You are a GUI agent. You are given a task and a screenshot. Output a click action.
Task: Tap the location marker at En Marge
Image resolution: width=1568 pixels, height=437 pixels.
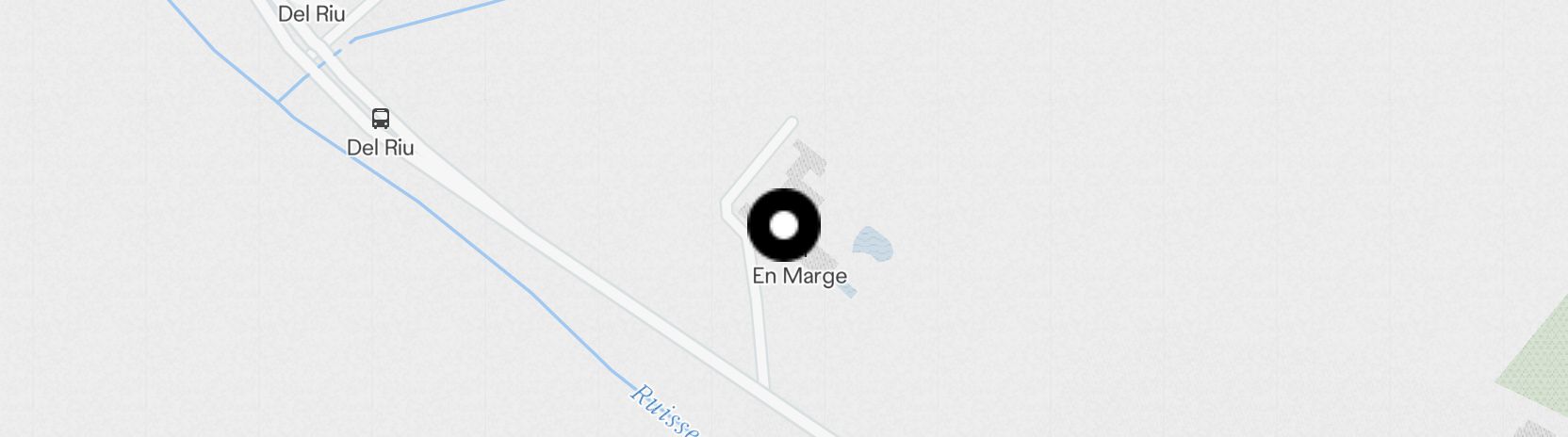(784, 226)
